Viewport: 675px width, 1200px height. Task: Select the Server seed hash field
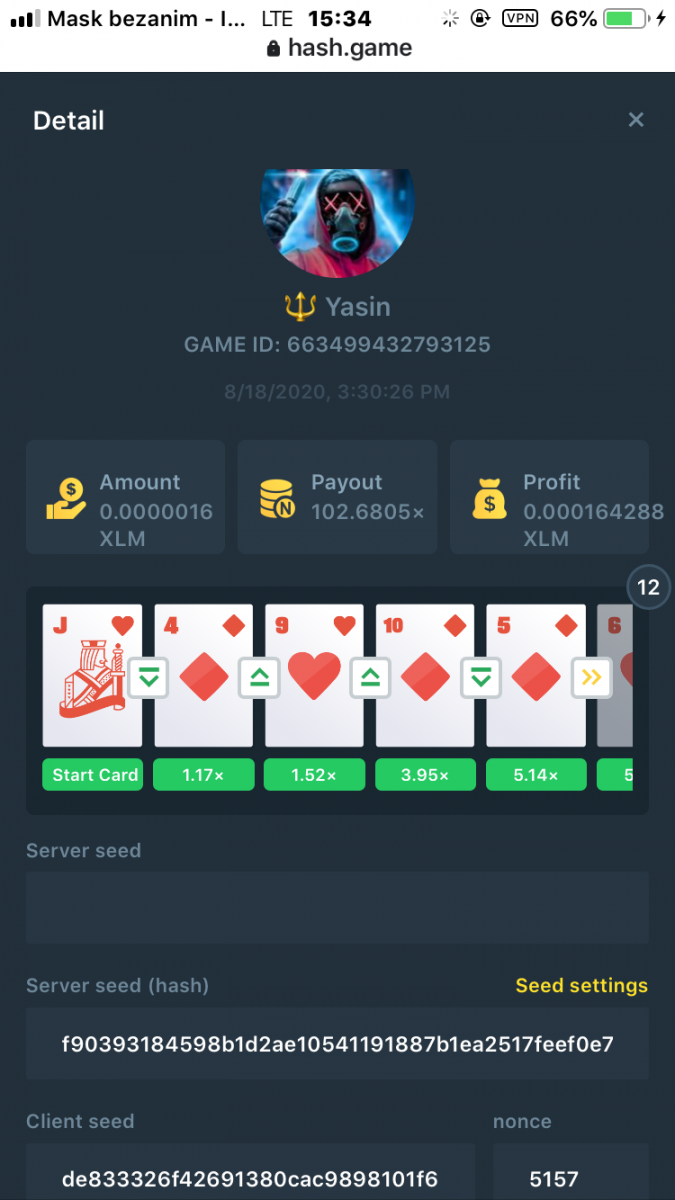337,1044
